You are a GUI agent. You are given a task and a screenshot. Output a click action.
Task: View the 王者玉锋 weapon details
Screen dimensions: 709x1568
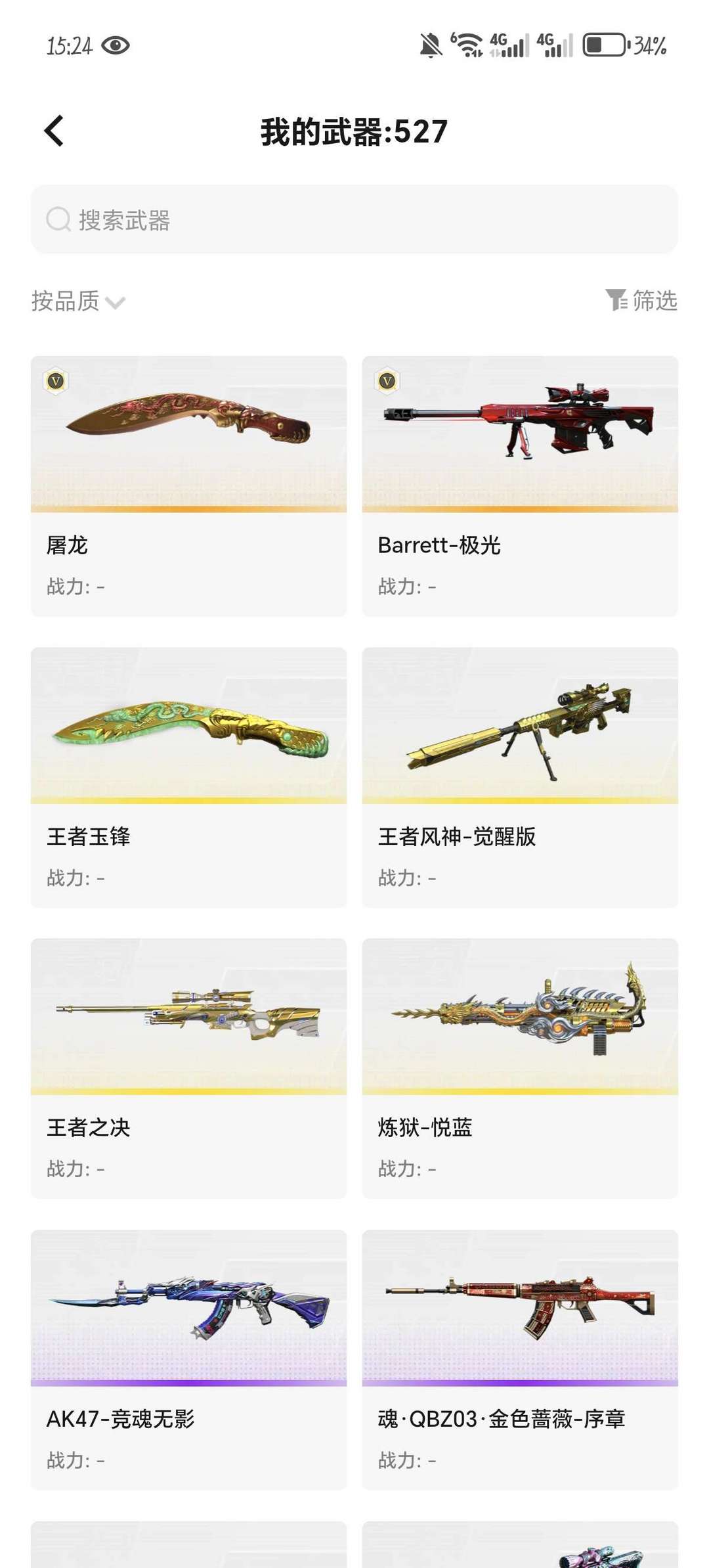[x=188, y=777]
